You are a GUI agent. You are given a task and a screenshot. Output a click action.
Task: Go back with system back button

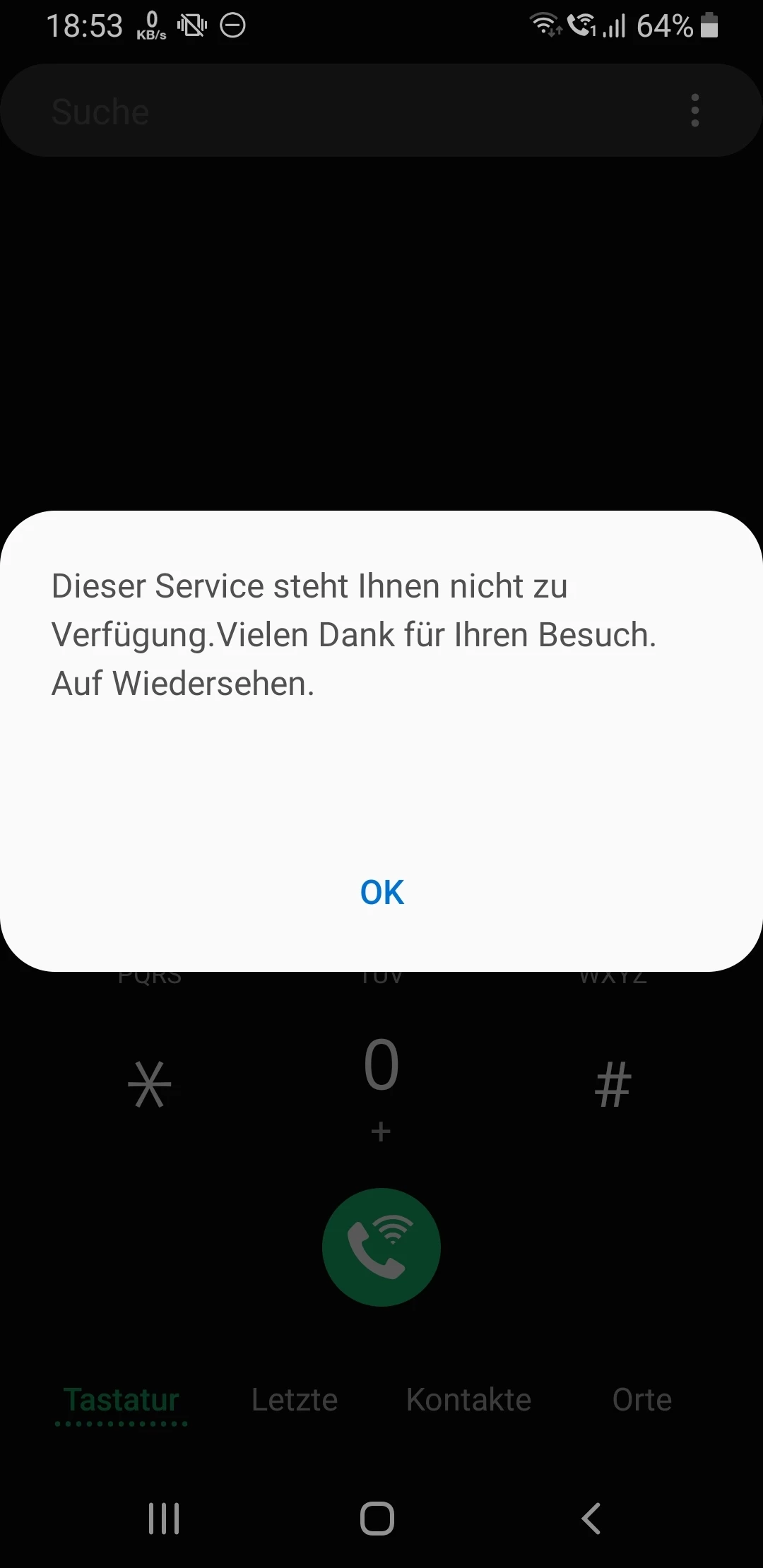592,1519
